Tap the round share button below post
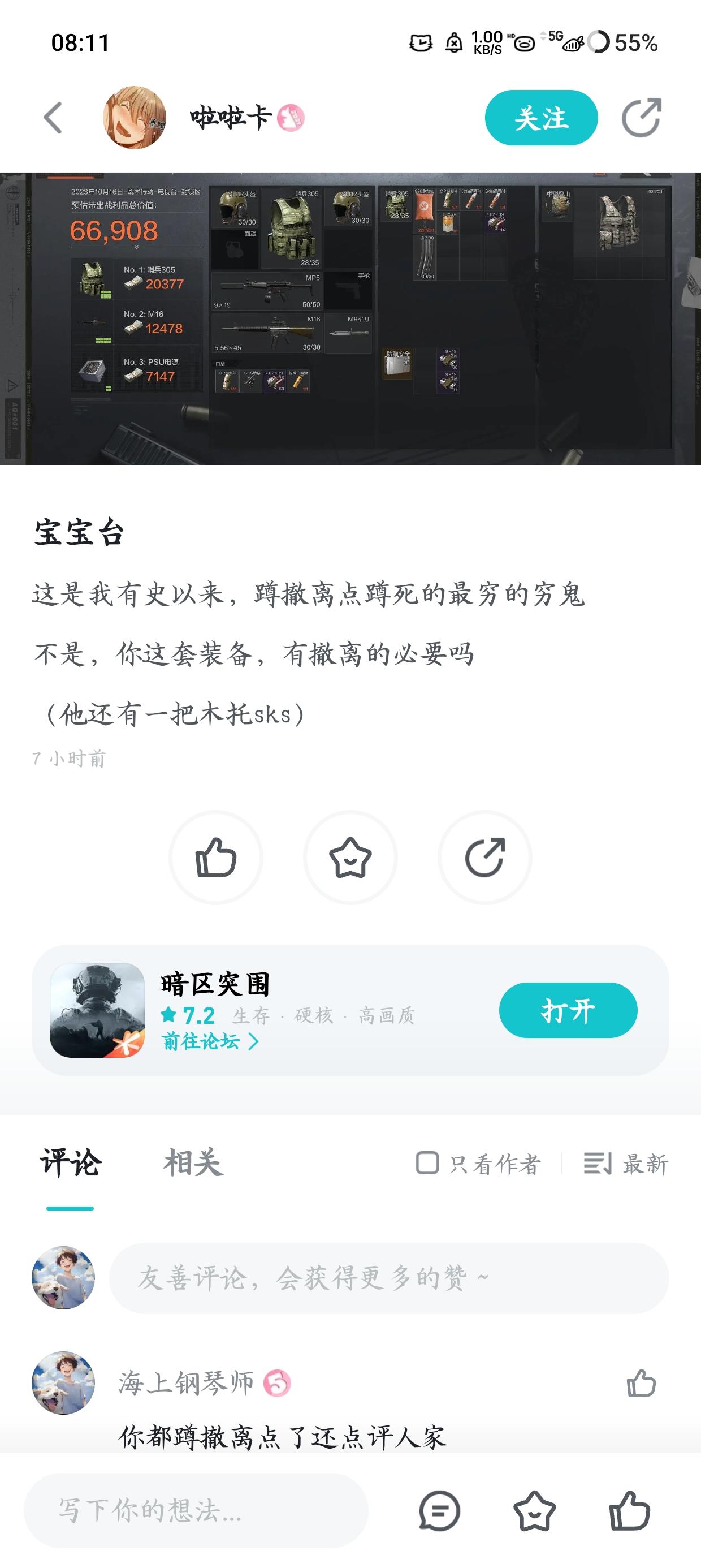The width and height of the screenshot is (701, 1568). (x=484, y=857)
